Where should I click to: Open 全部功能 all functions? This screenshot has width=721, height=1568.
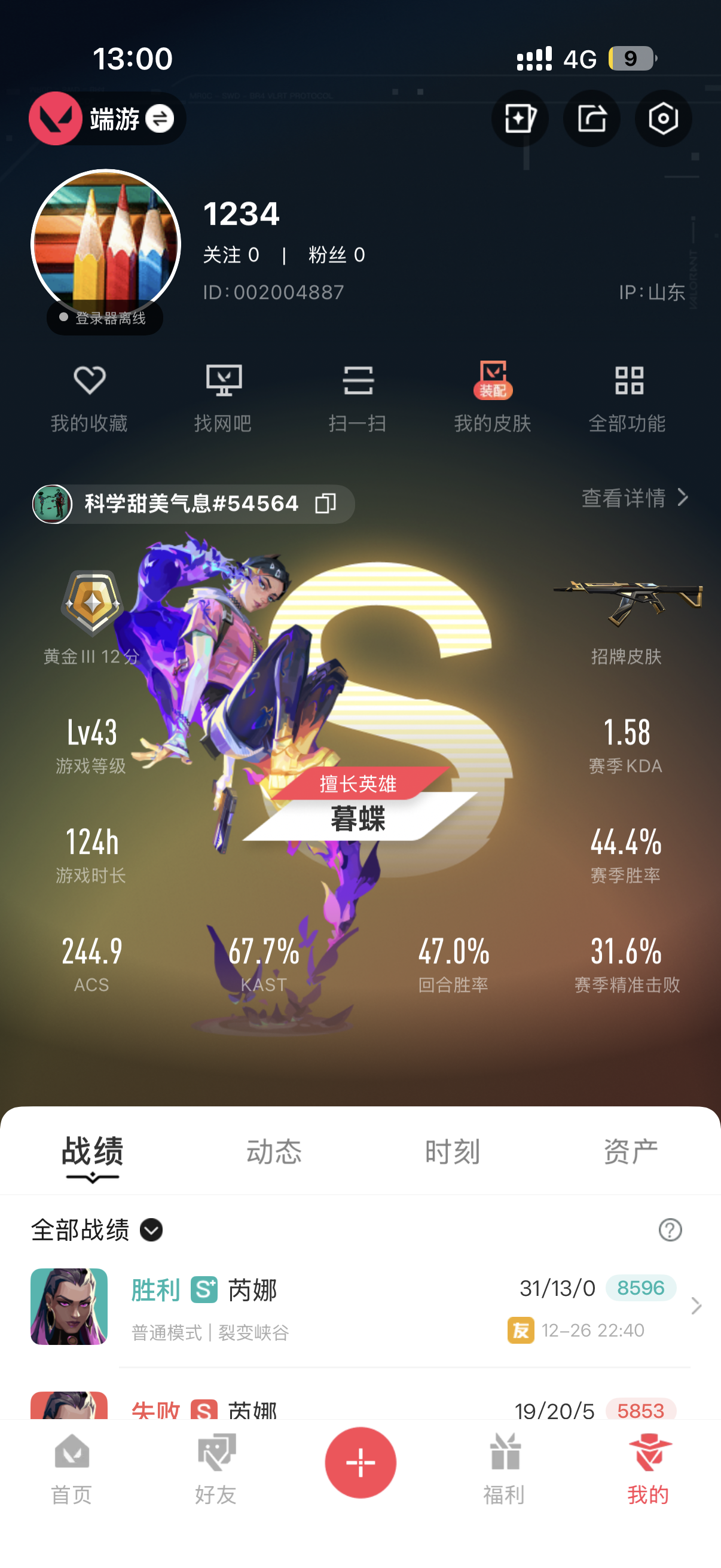point(627,398)
